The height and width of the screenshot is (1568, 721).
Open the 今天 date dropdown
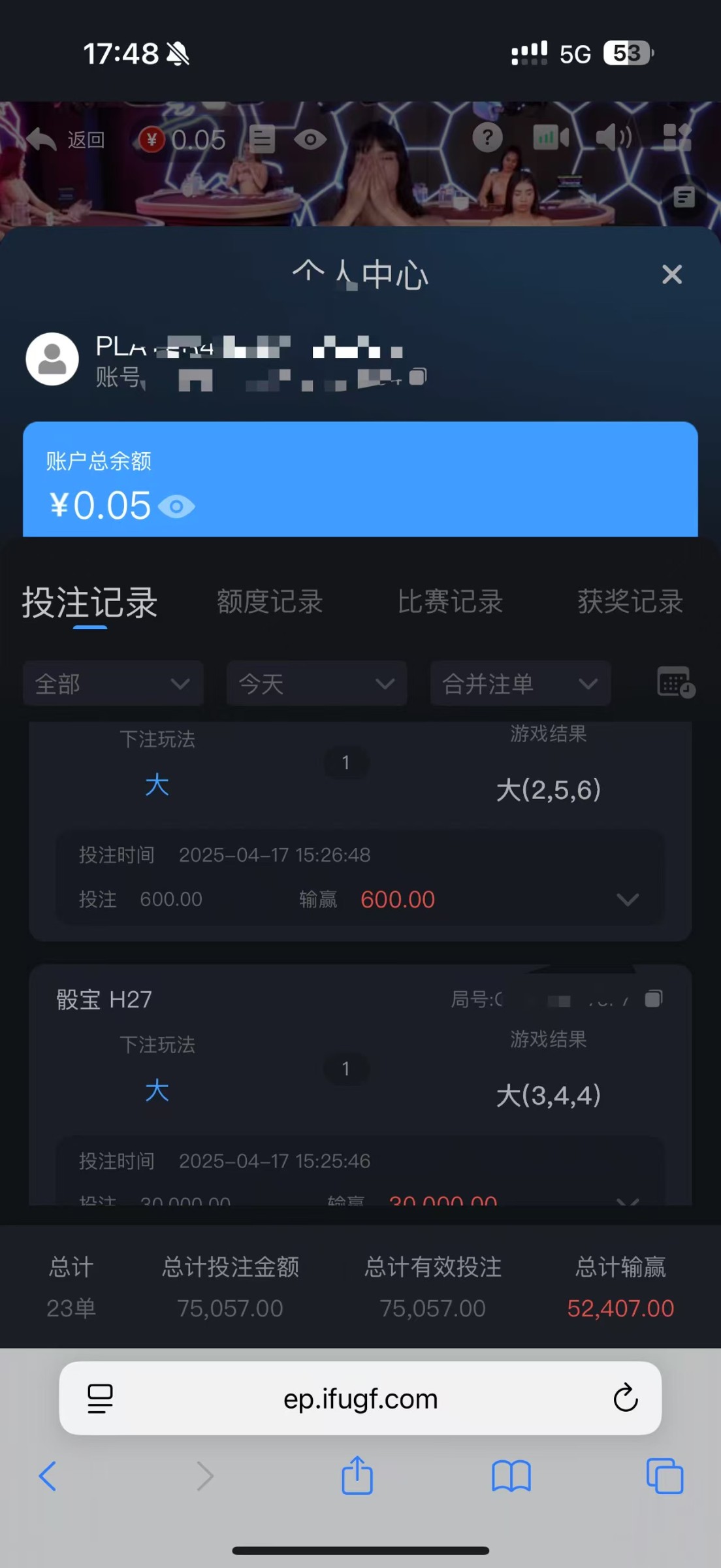click(317, 684)
